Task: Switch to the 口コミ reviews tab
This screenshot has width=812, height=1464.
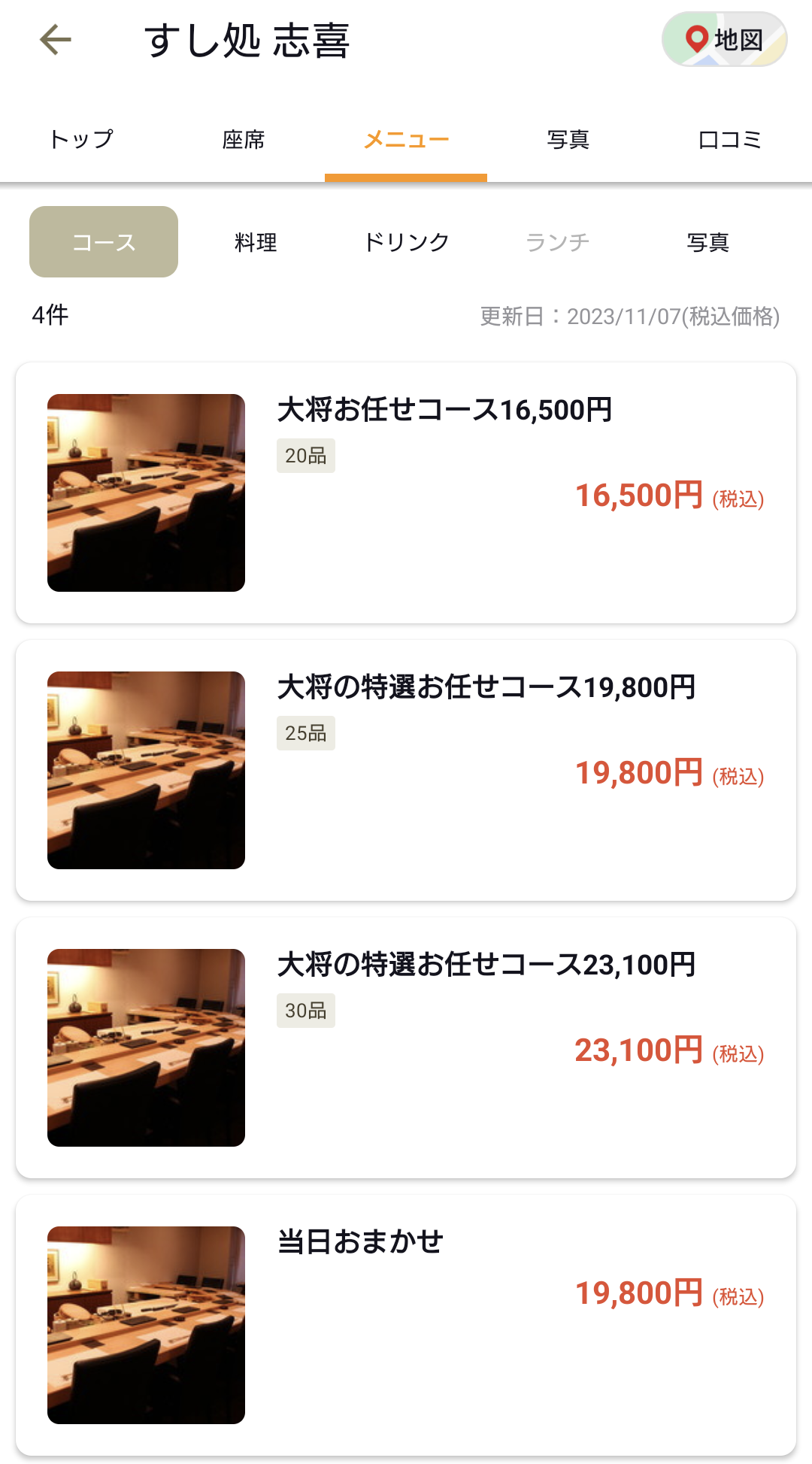Action: coord(730,140)
